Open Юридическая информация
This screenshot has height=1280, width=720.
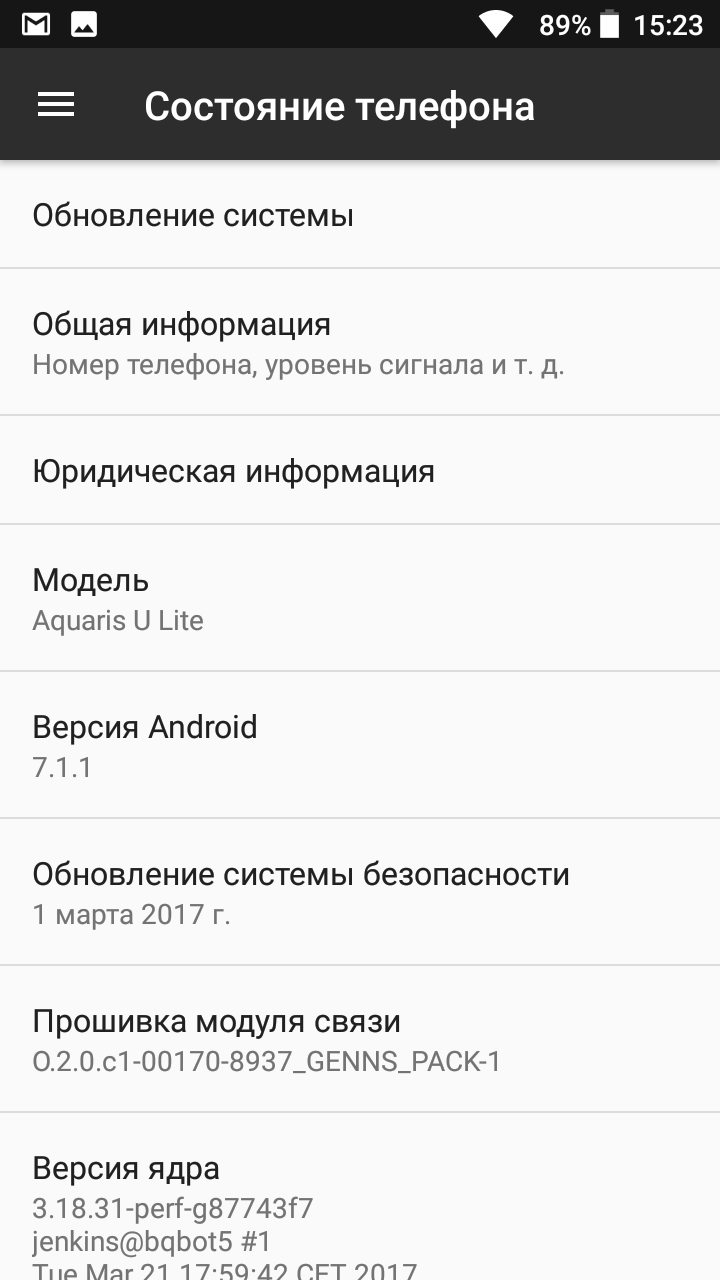(x=360, y=470)
